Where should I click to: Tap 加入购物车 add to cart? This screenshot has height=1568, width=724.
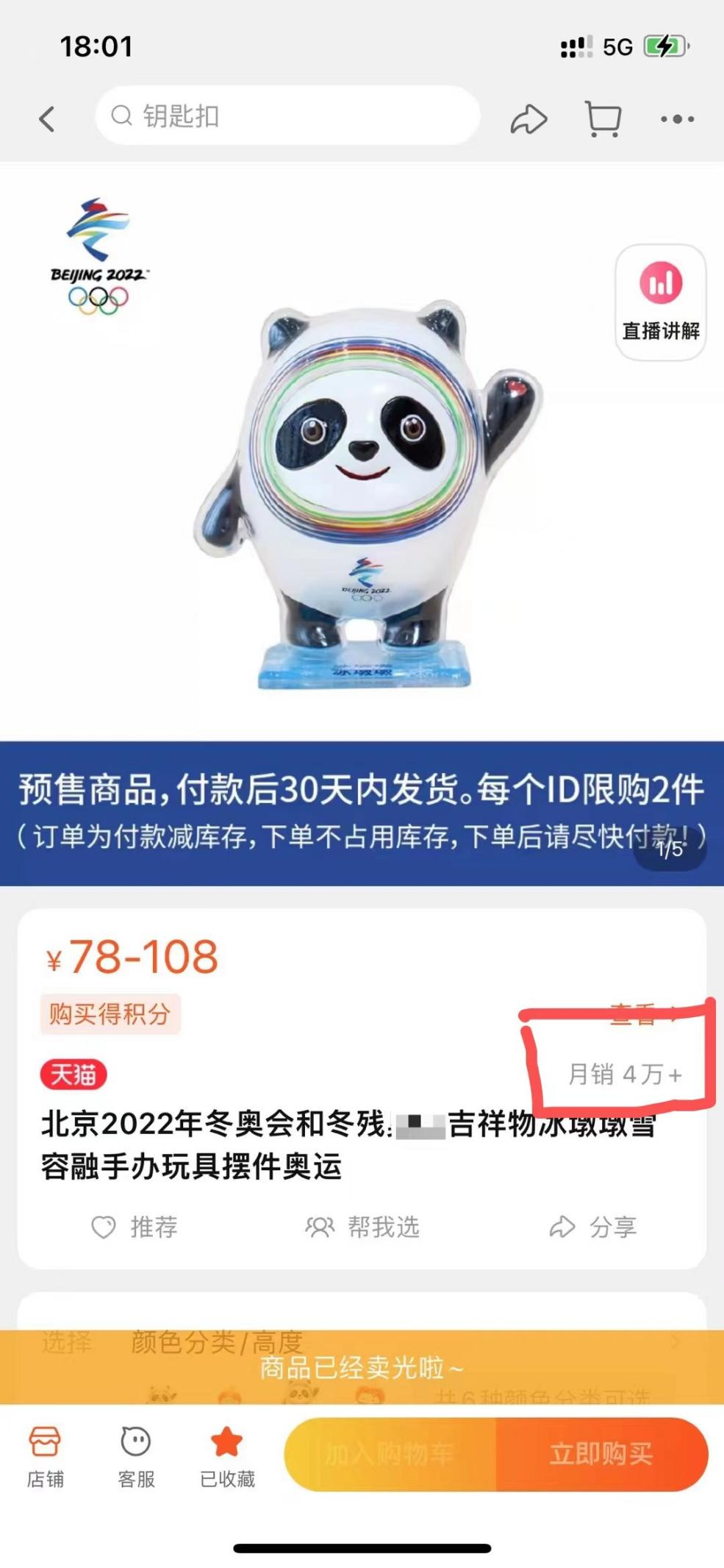click(390, 1454)
